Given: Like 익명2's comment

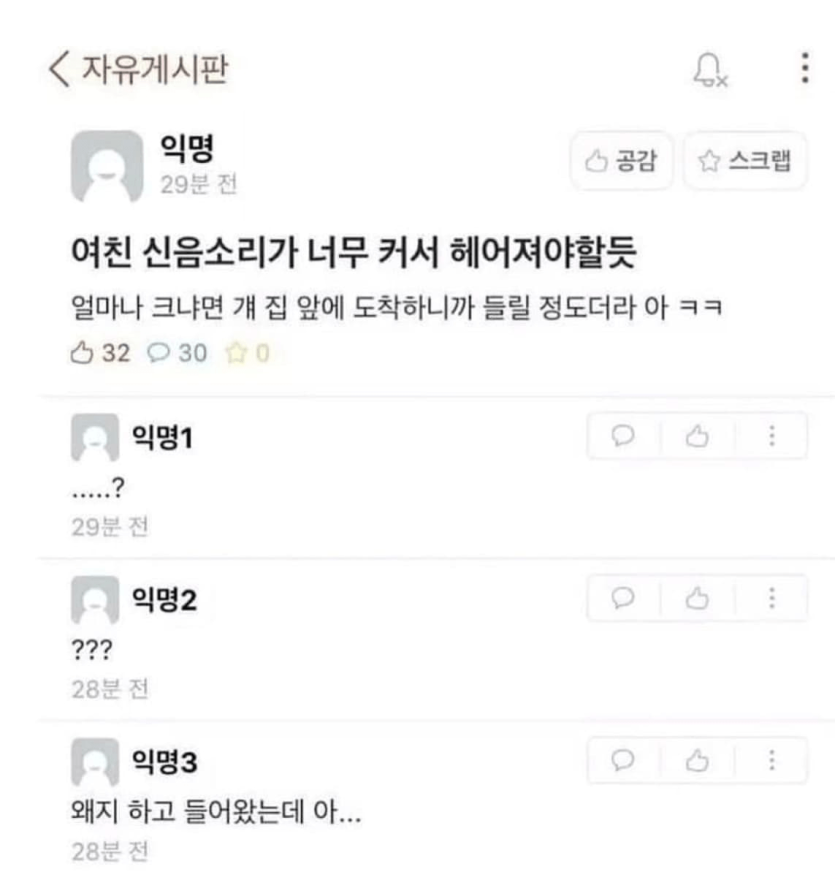Looking at the screenshot, I should 697,598.
